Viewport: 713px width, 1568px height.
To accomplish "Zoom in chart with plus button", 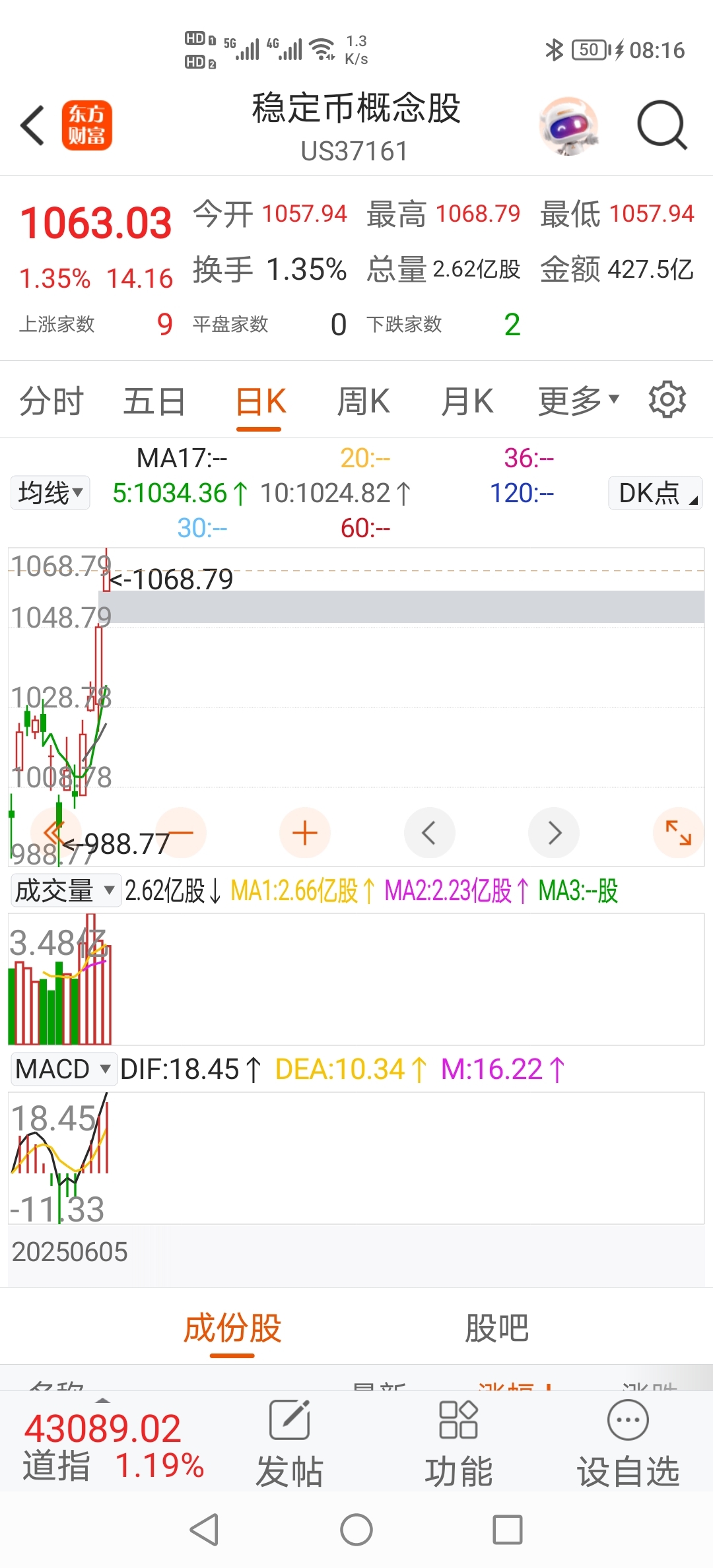I will coord(305,833).
